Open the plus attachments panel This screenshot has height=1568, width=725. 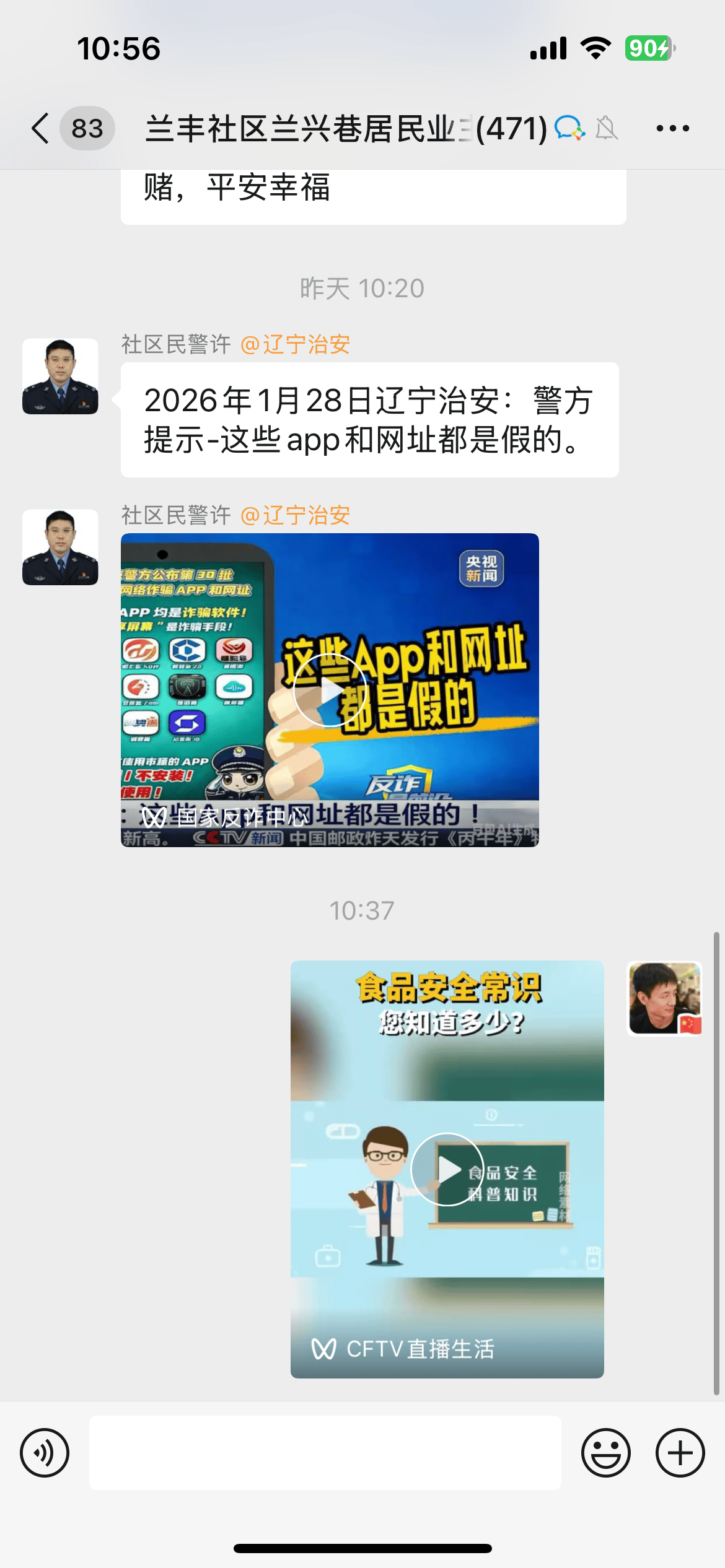point(680,1452)
